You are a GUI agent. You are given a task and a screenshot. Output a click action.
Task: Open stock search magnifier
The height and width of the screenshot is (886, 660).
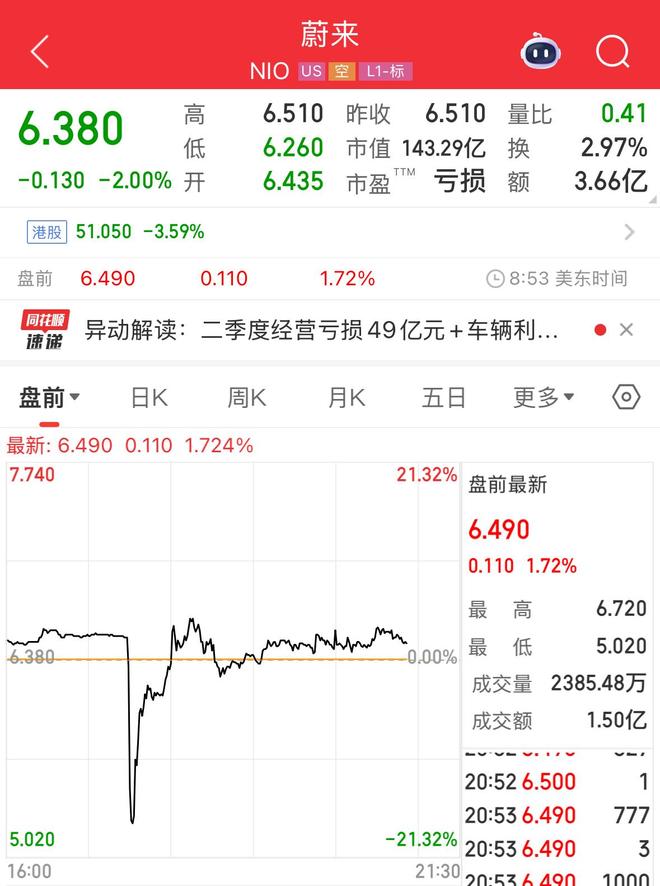pyautogui.click(x=612, y=51)
